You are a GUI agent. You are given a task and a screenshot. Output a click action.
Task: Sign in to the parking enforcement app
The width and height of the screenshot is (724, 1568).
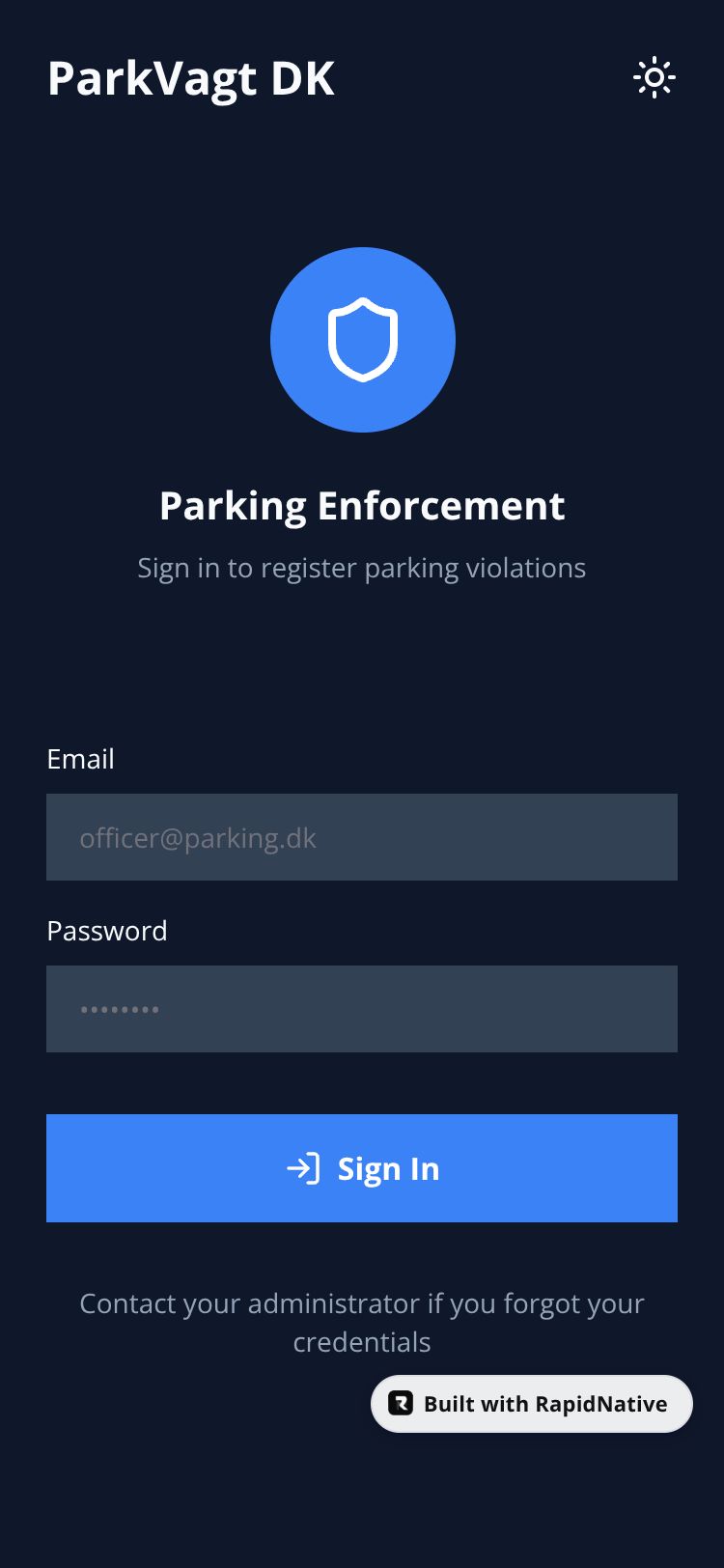[x=362, y=1168]
